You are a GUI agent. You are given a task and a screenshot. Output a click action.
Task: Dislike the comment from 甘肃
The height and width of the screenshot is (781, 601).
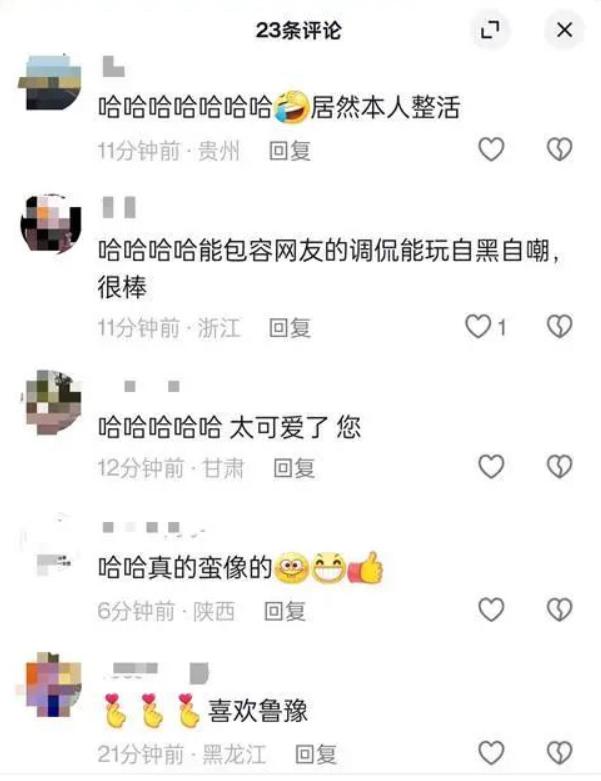(558, 467)
